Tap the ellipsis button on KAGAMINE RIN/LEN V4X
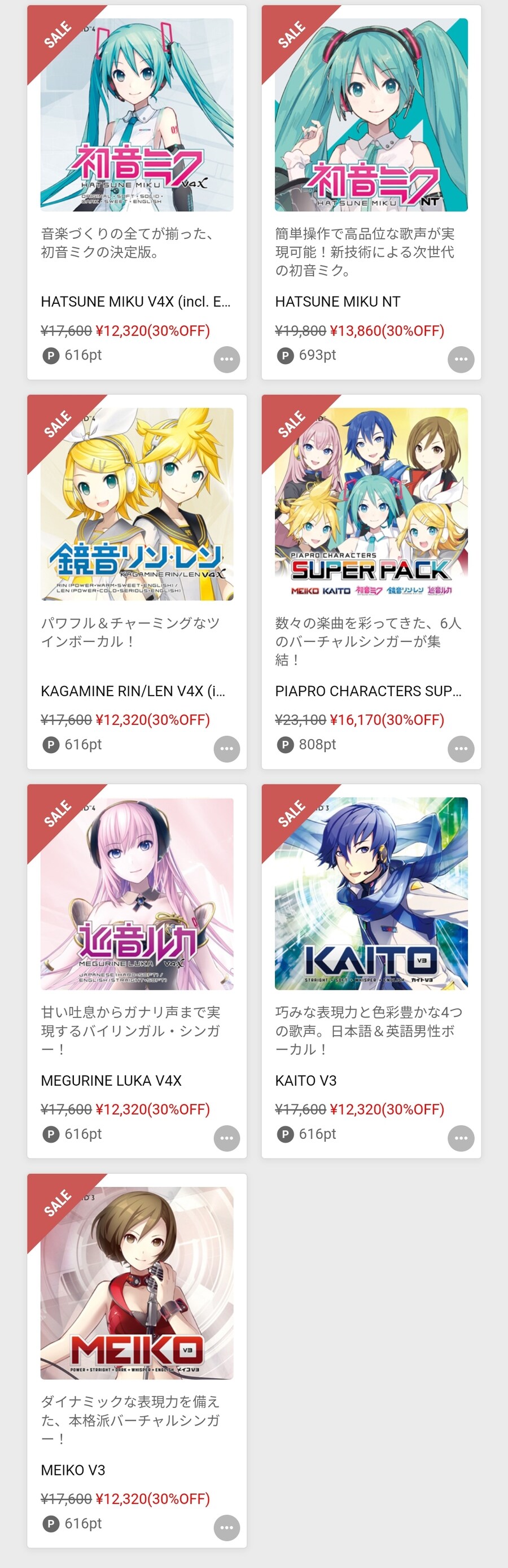This screenshot has height=1568, width=508. [x=226, y=749]
